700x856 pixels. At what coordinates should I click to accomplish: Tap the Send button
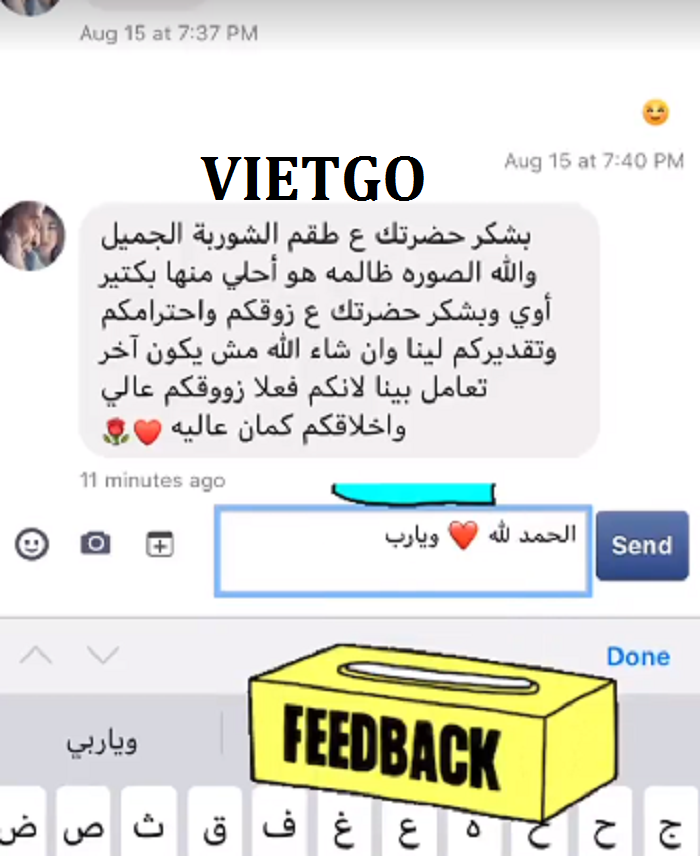641,545
